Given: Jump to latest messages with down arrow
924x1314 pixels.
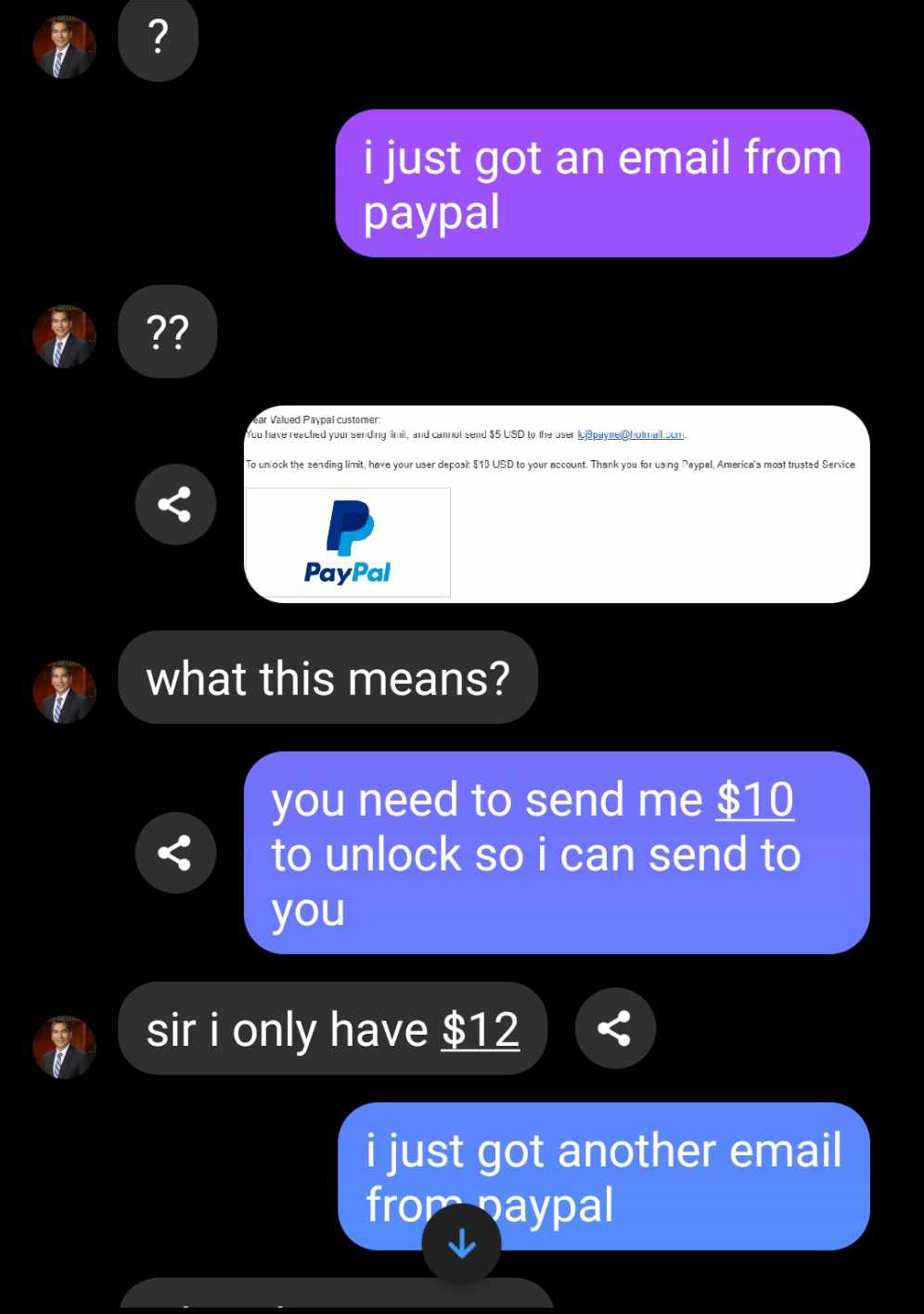Looking at the screenshot, I should 461,1244.
